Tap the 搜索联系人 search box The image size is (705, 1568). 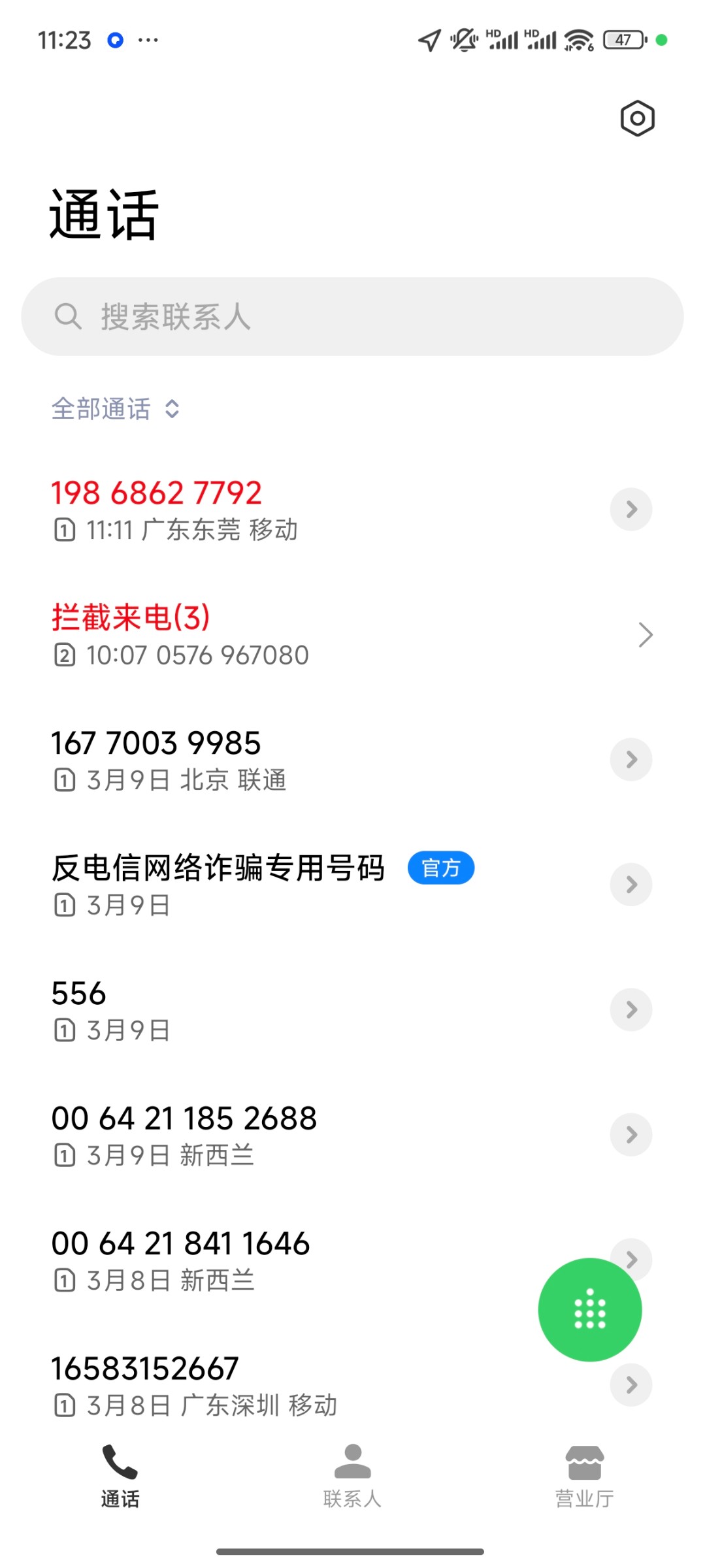click(x=352, y=317)
